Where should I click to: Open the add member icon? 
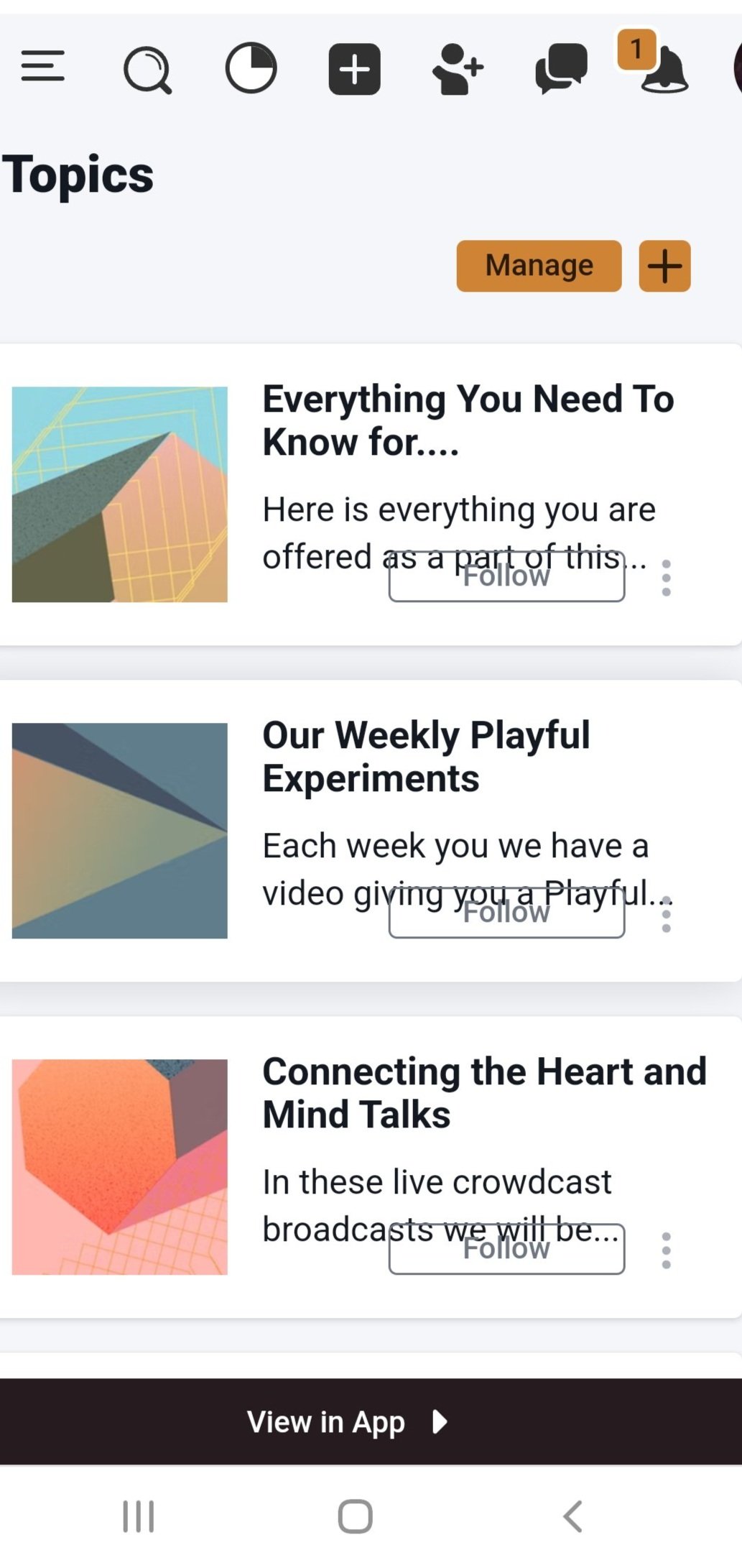click(457, 69)
